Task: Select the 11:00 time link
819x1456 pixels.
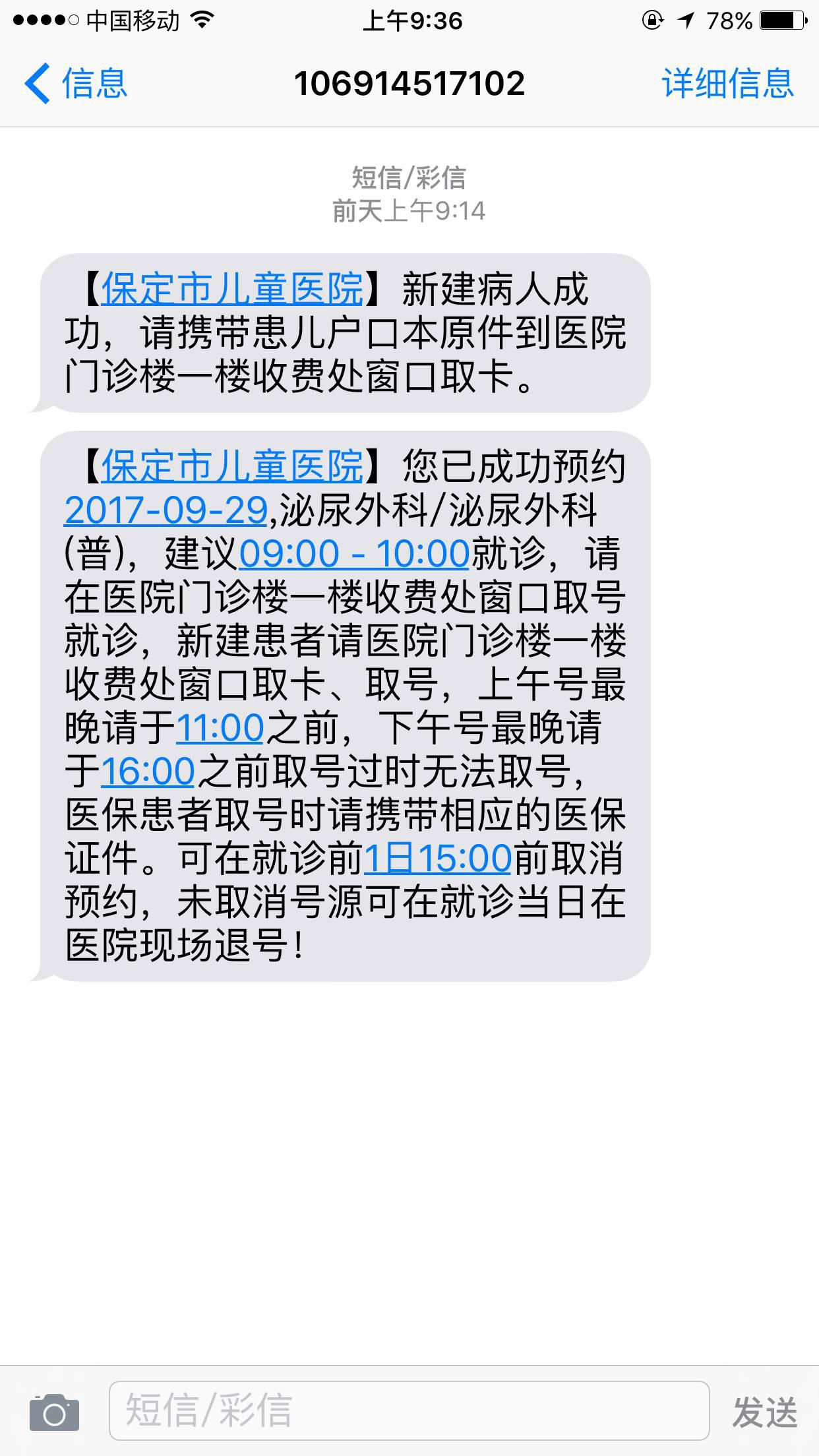Action: pos(220,728)
